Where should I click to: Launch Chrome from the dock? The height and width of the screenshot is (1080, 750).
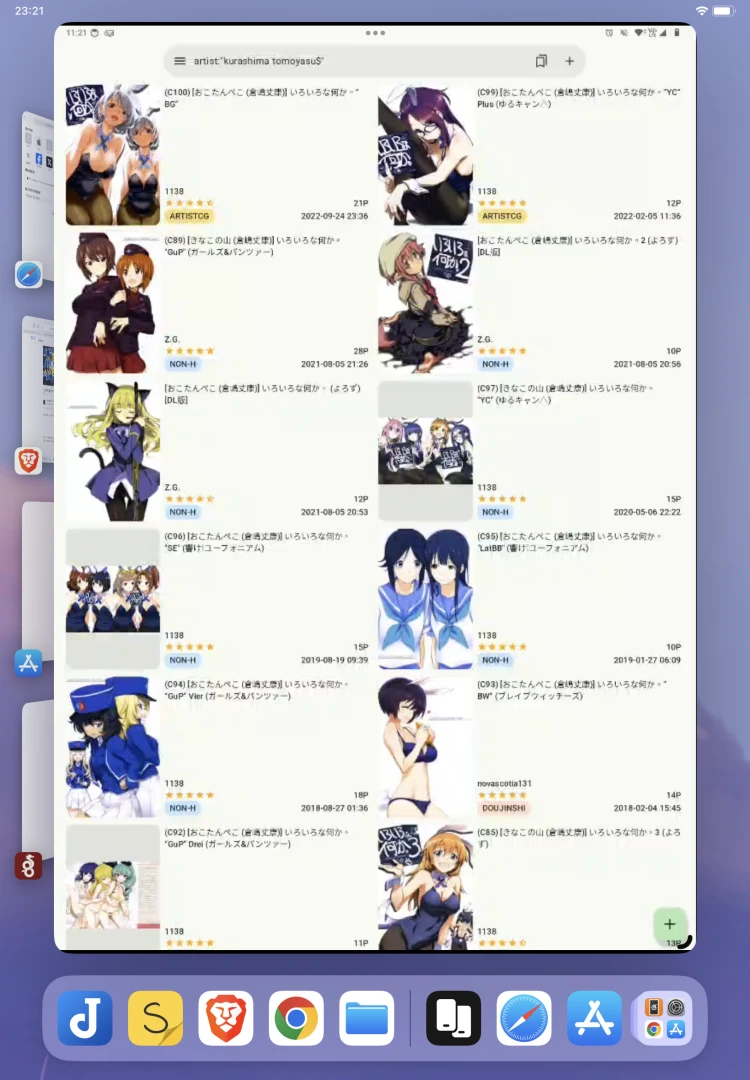tap(296, 1018)
